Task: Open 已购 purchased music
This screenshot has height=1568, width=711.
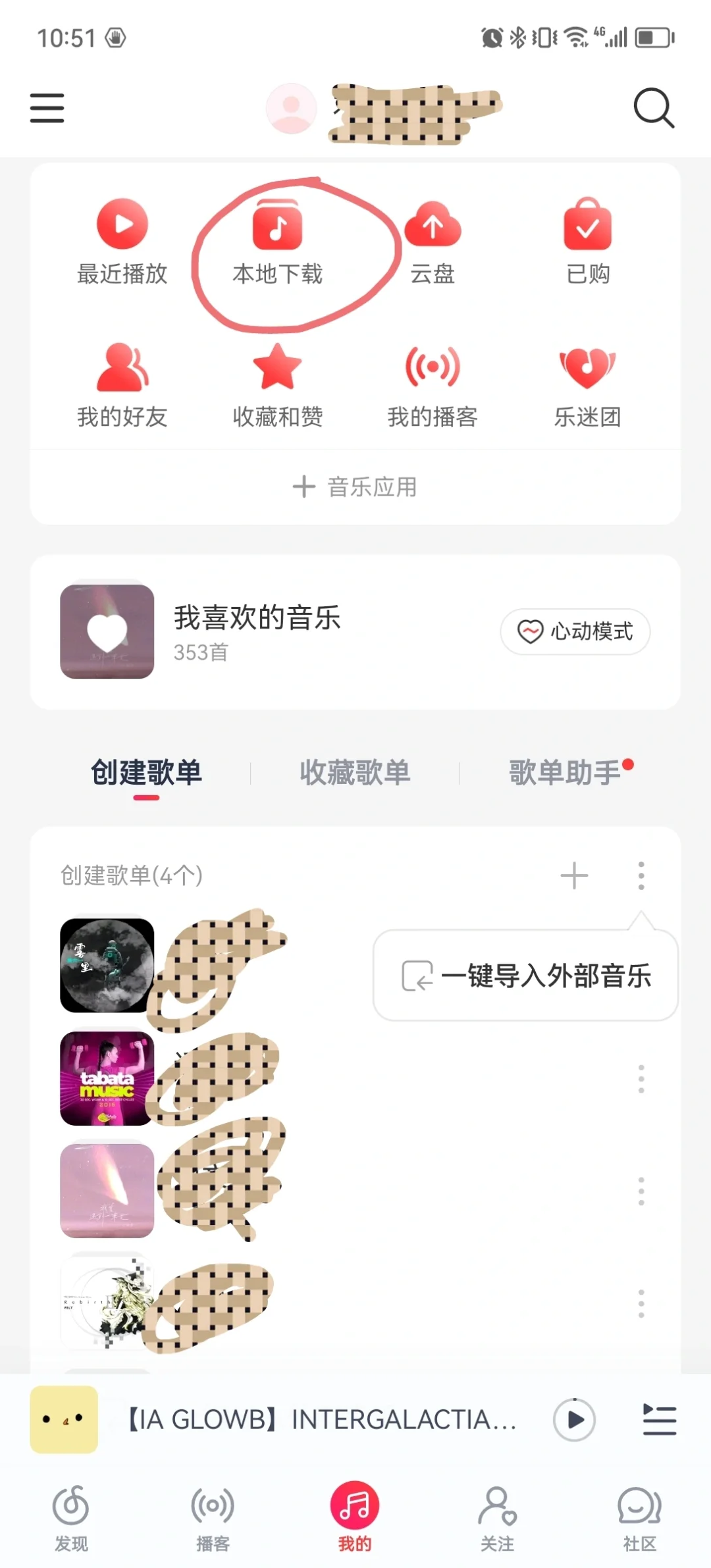Action: tap(587, 244)
